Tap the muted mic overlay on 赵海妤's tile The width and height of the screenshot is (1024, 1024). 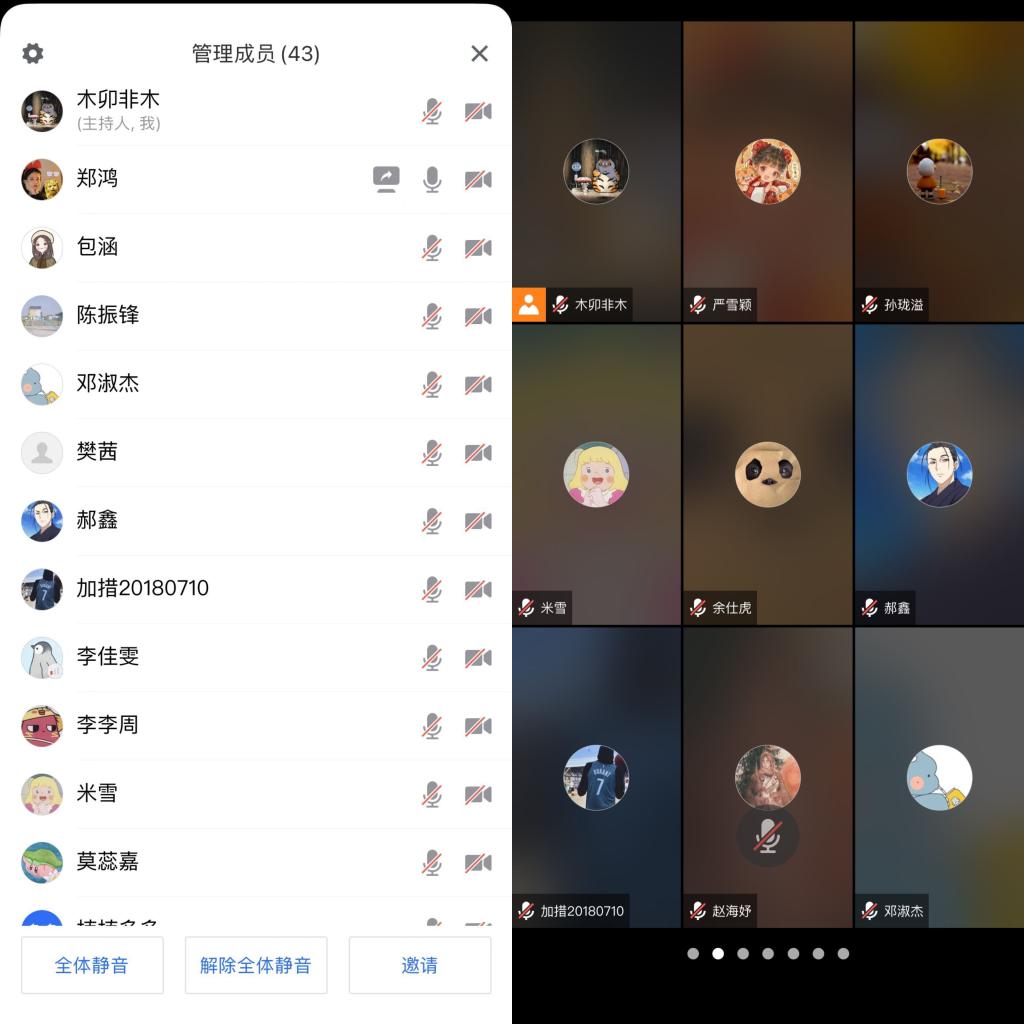(x=768, y=836)
